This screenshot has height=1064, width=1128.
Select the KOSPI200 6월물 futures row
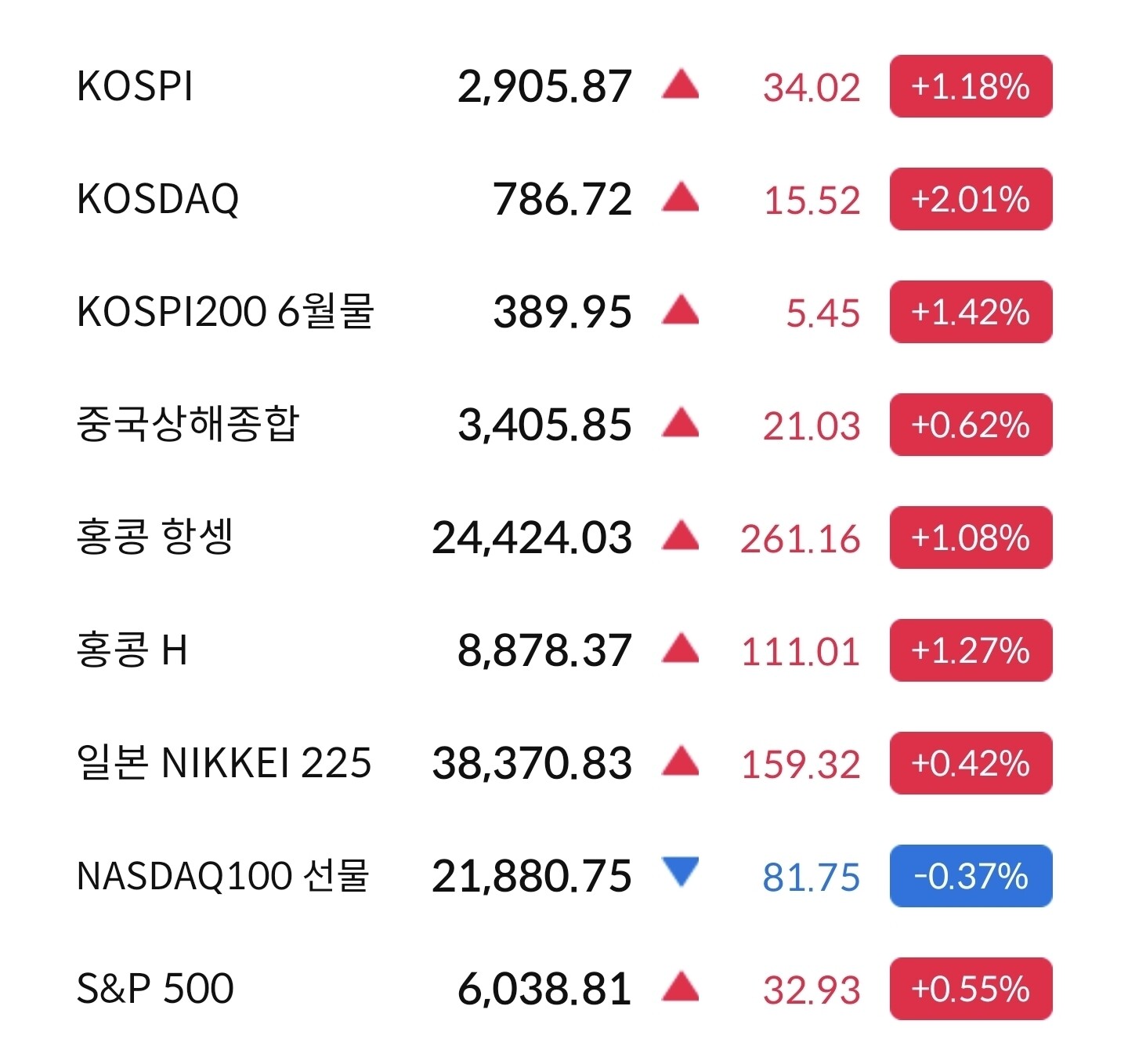click(x=226, y=312)
